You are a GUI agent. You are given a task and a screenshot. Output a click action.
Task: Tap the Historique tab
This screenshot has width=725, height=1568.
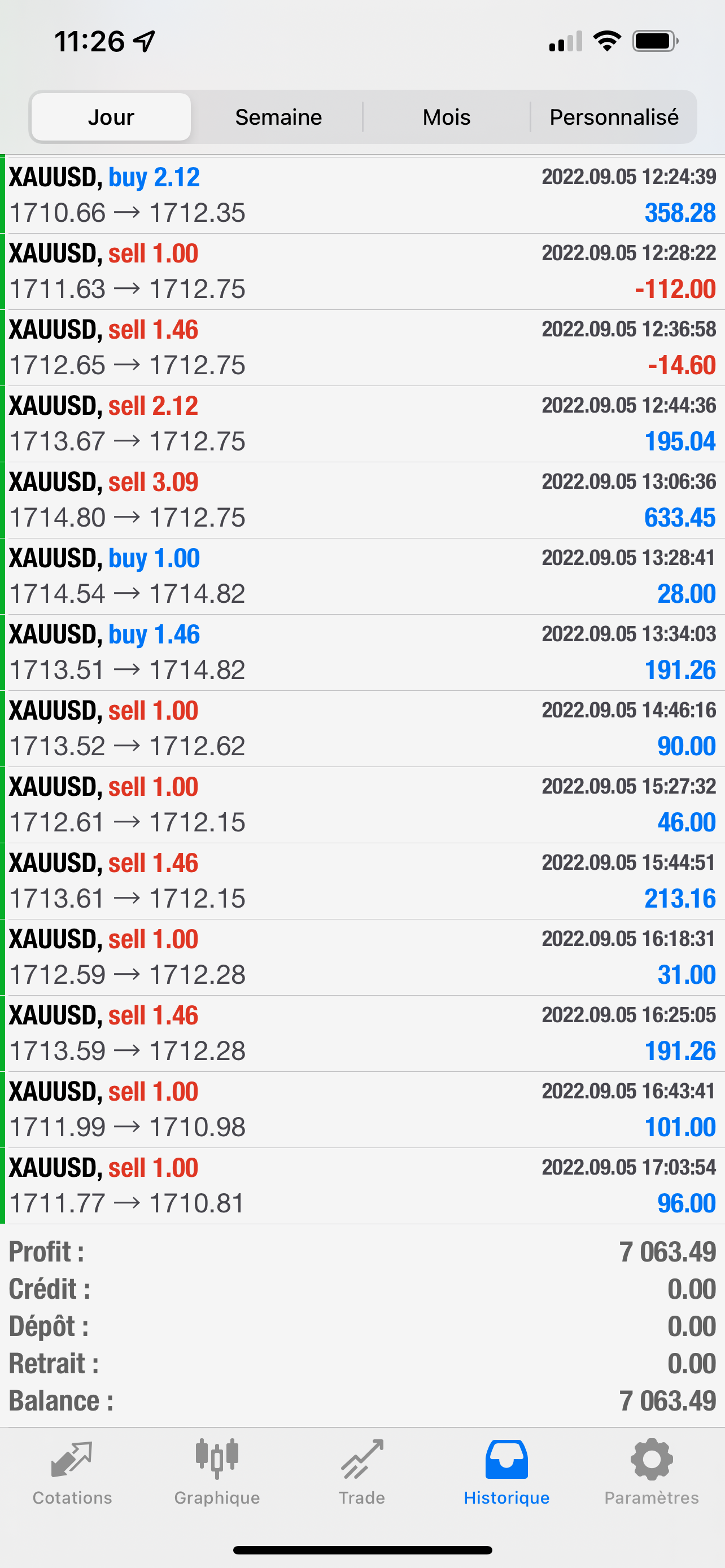pos(506,1472)
